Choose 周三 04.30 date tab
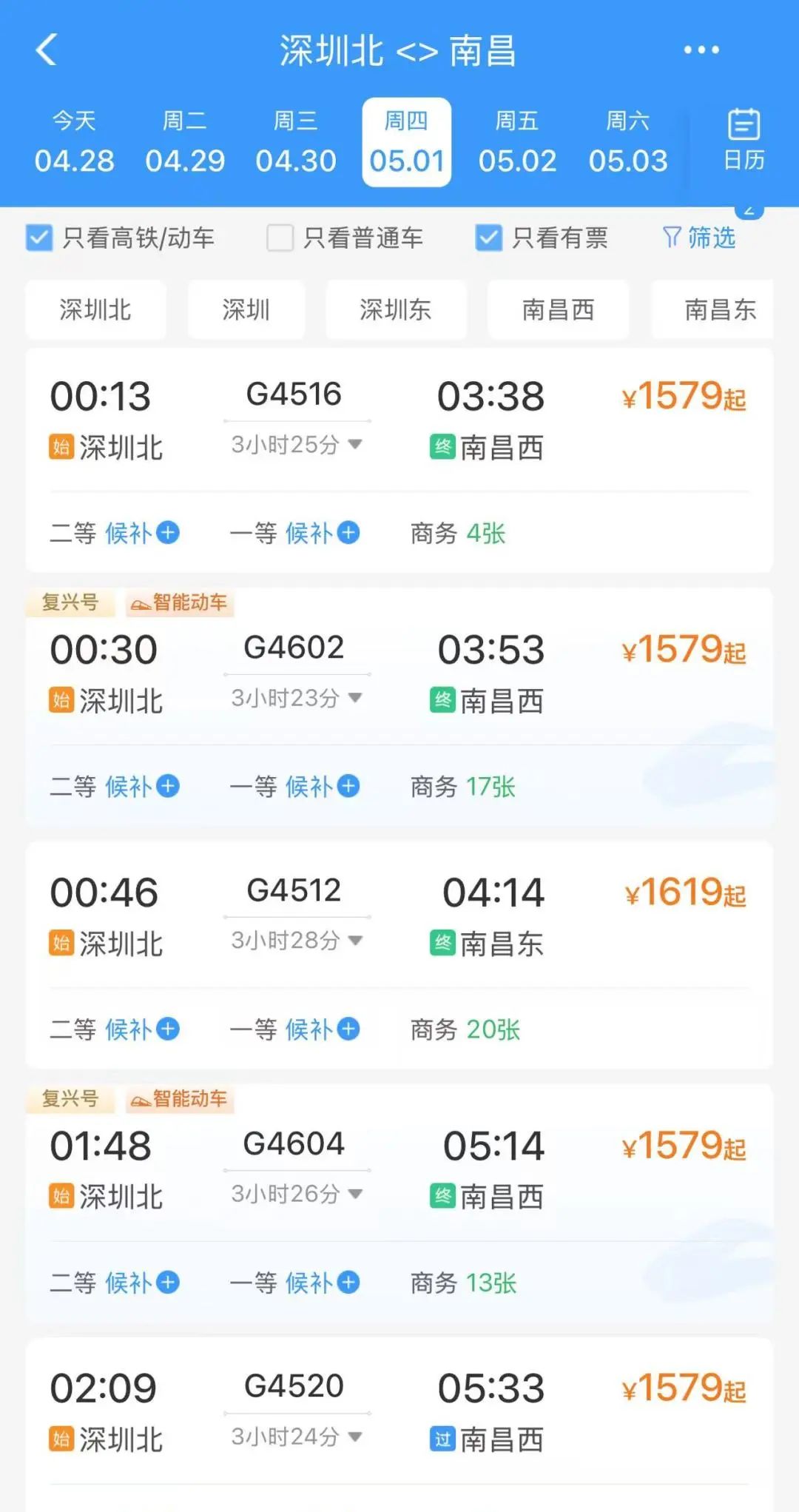Image resolution: width=799 pixels, height=1512 pixels. [296, 142]
